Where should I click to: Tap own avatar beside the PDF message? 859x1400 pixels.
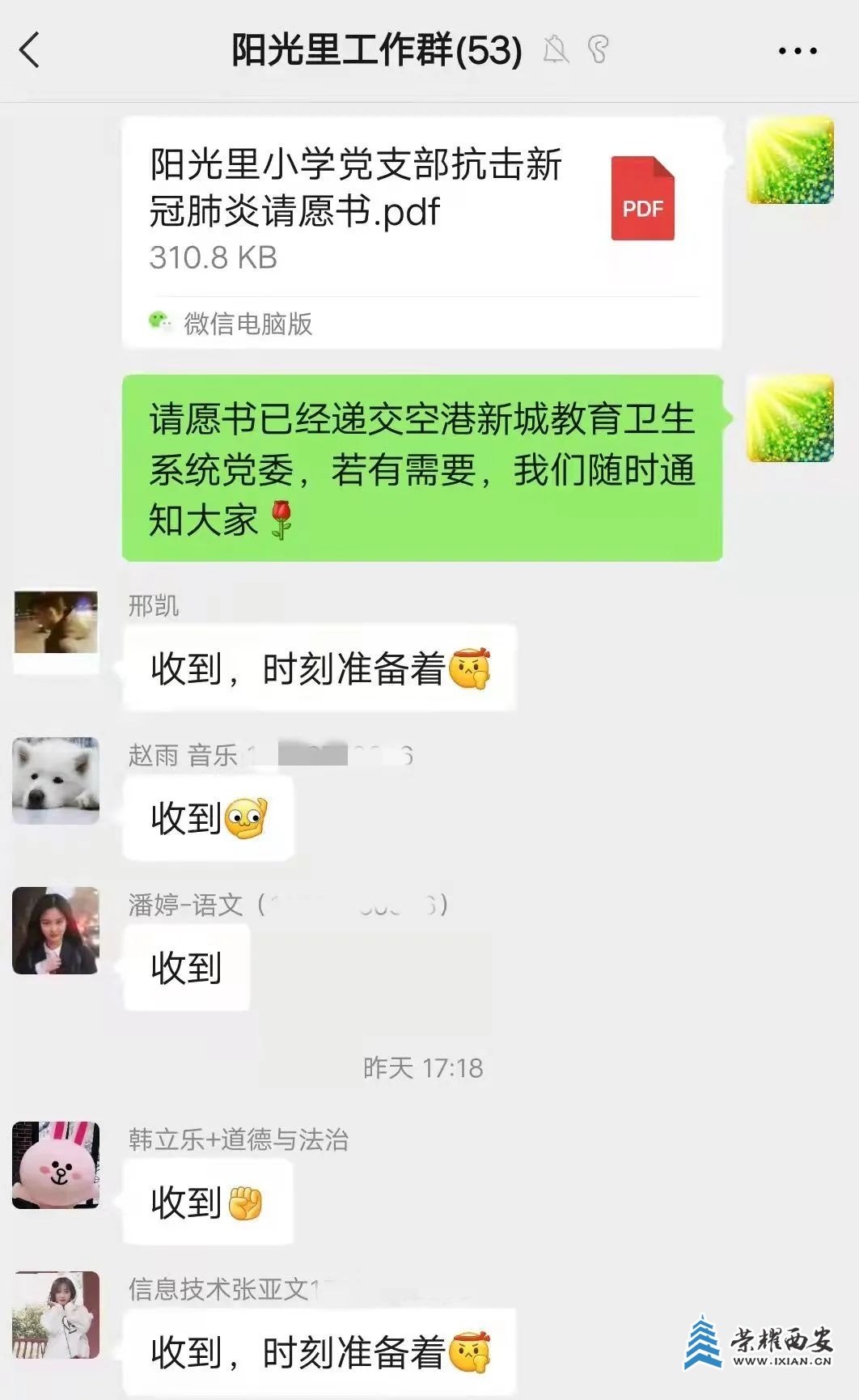[789, 160]
